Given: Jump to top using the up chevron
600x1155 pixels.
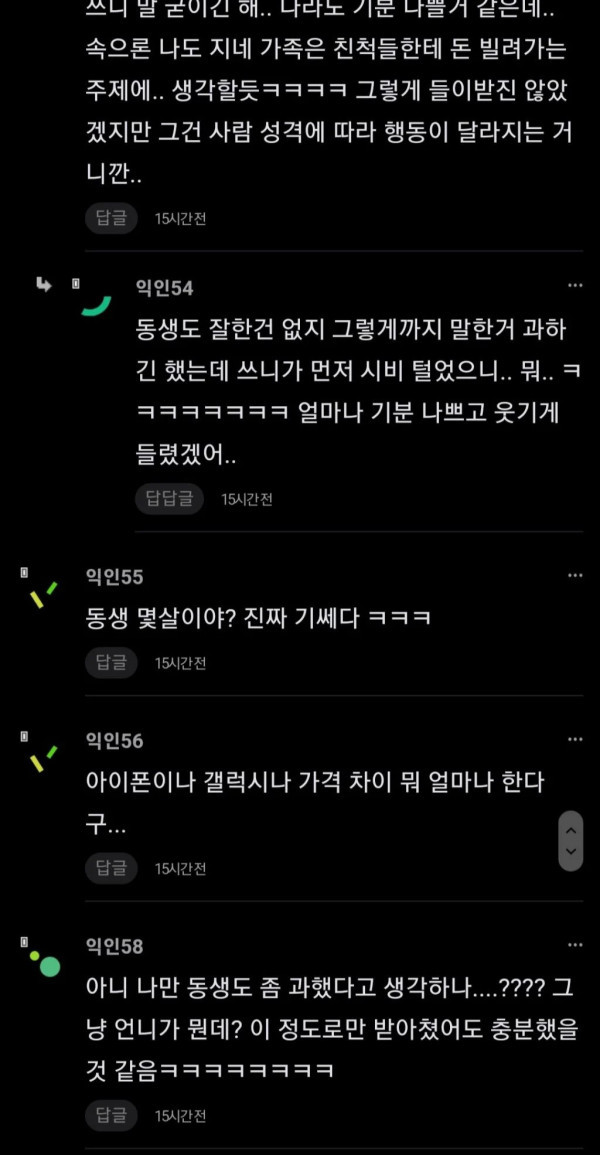Looking at the screenshot, I should point(571,829).
